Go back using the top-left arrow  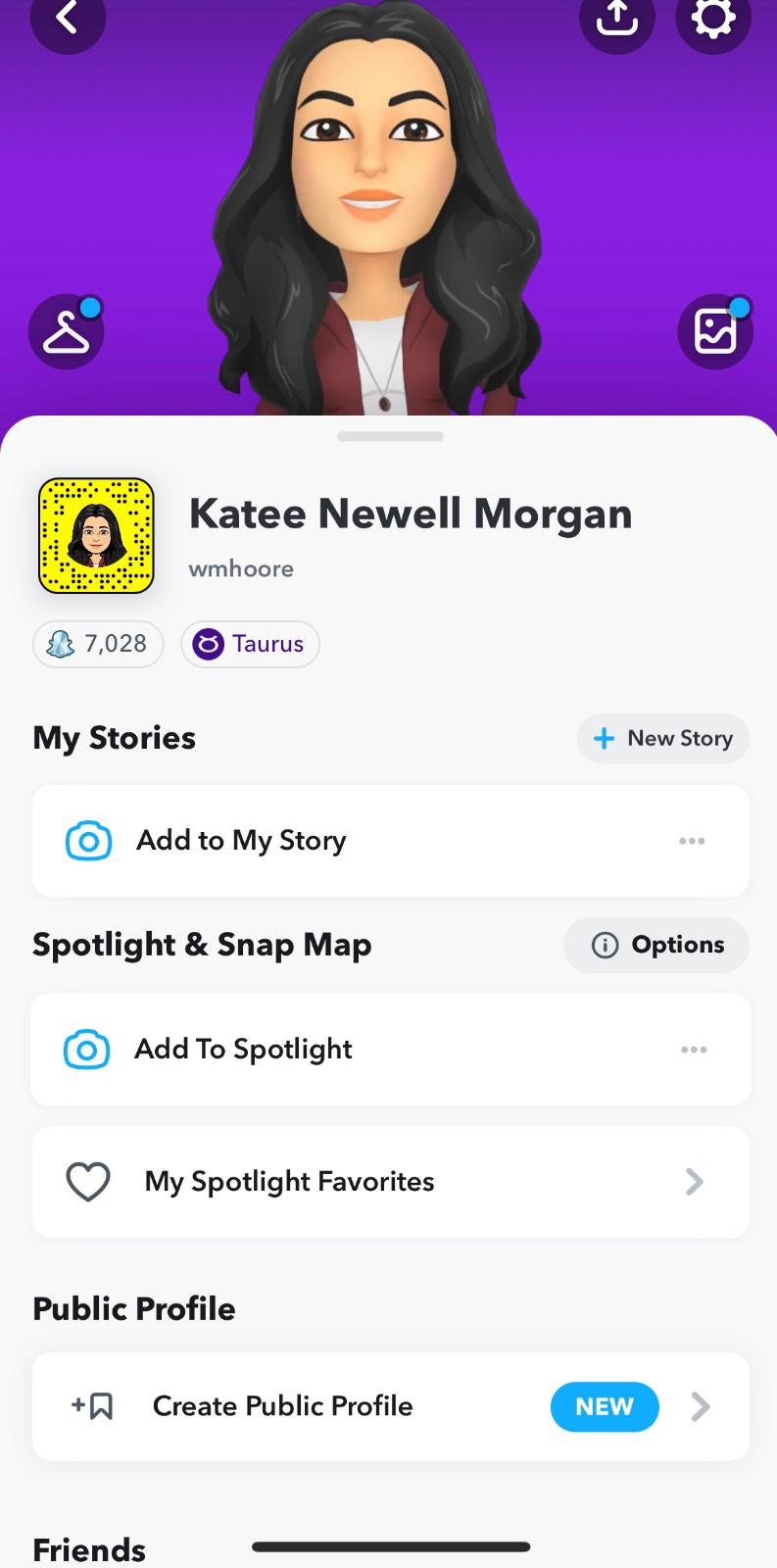point(67,18)
